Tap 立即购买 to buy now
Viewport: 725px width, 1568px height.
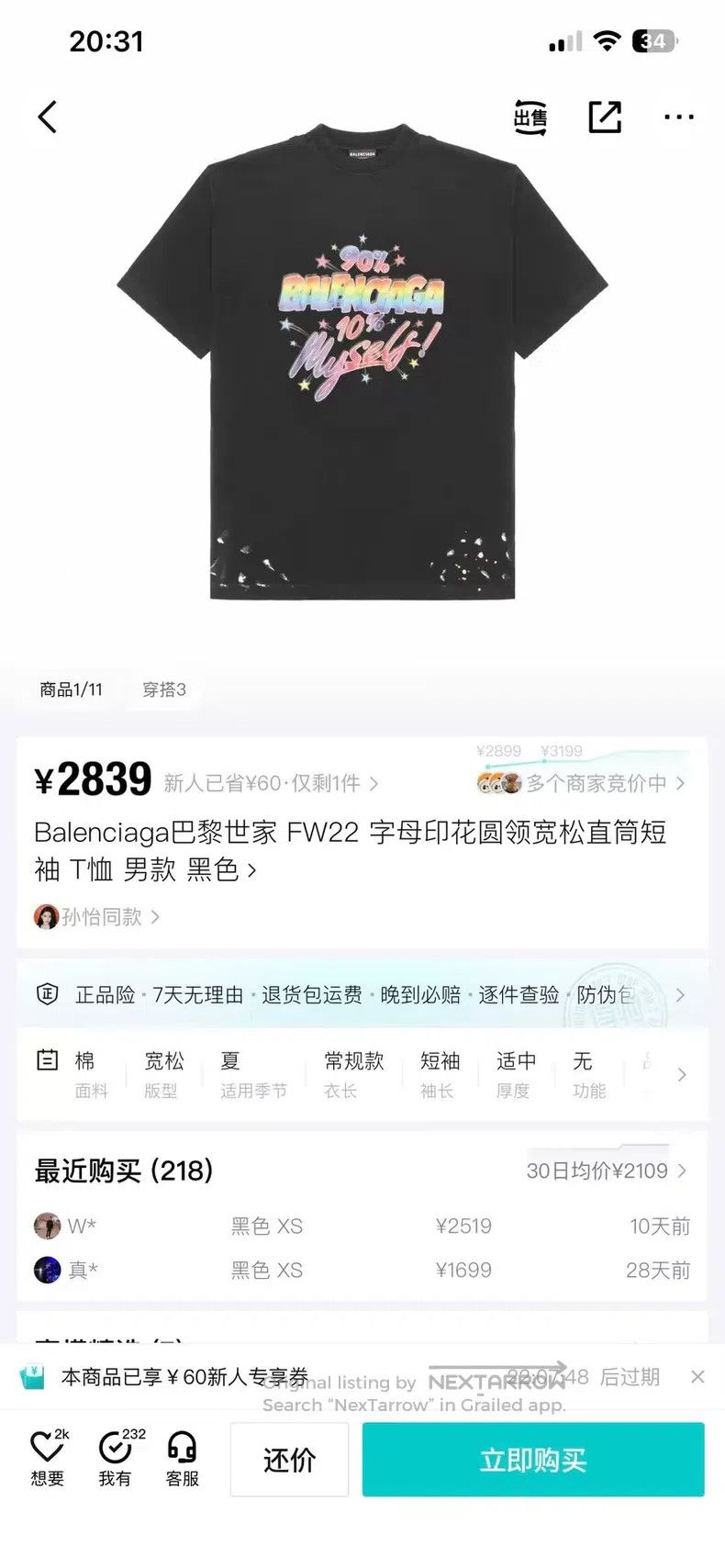point(533,1460)
